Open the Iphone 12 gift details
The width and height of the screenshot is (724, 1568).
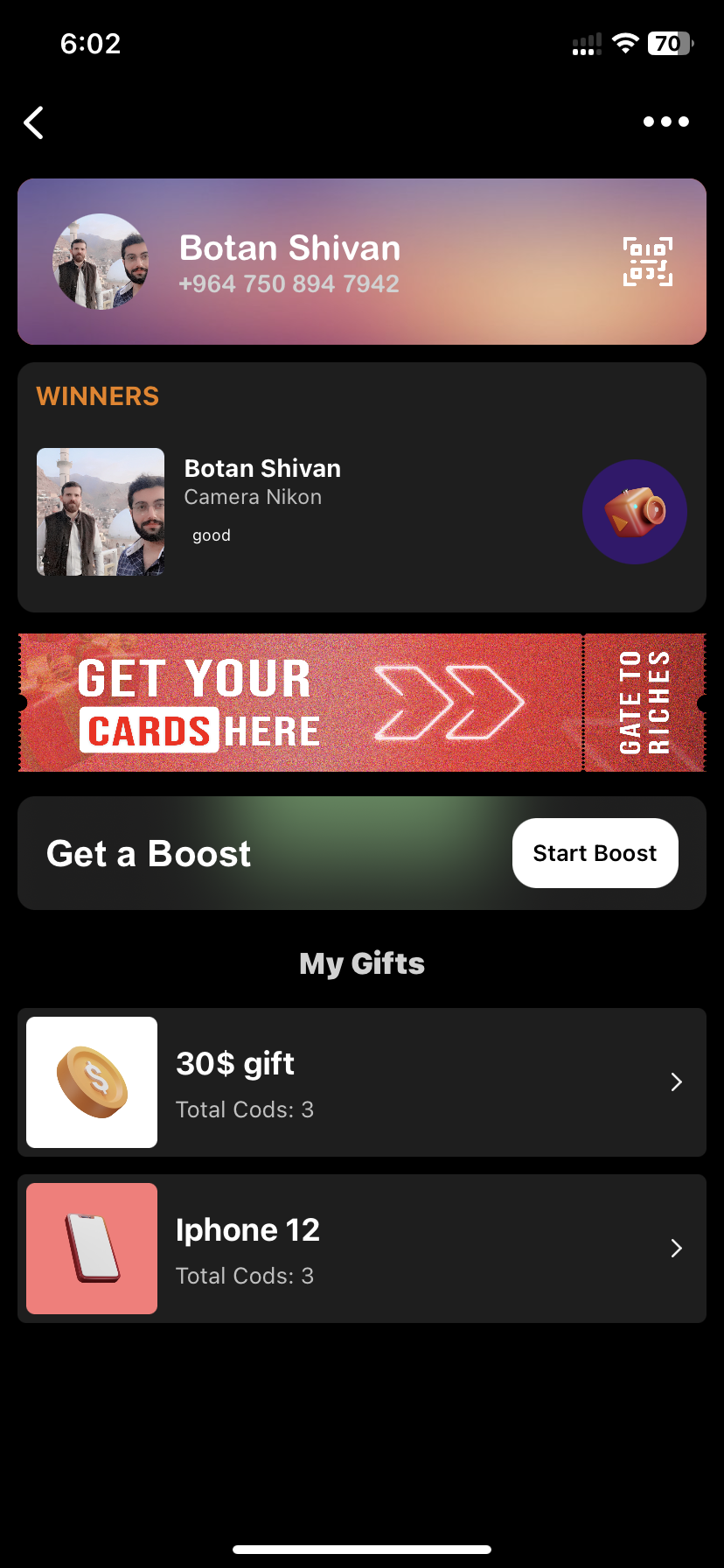pos(361,1249)
